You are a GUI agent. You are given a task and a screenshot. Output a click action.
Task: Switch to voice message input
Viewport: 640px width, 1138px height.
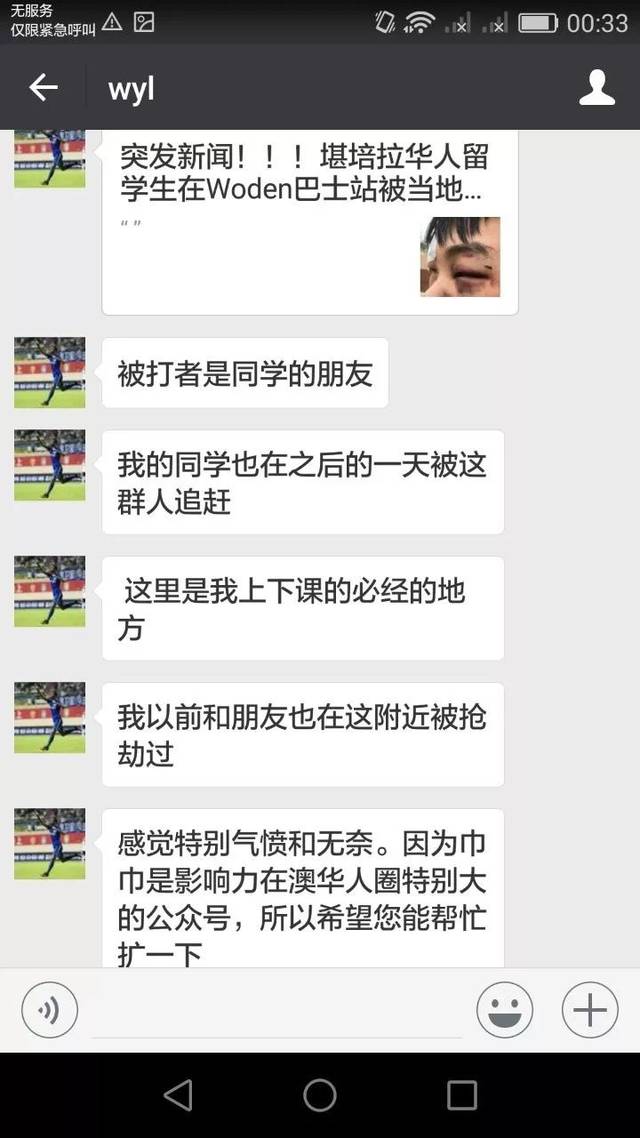pos(49,1011)
